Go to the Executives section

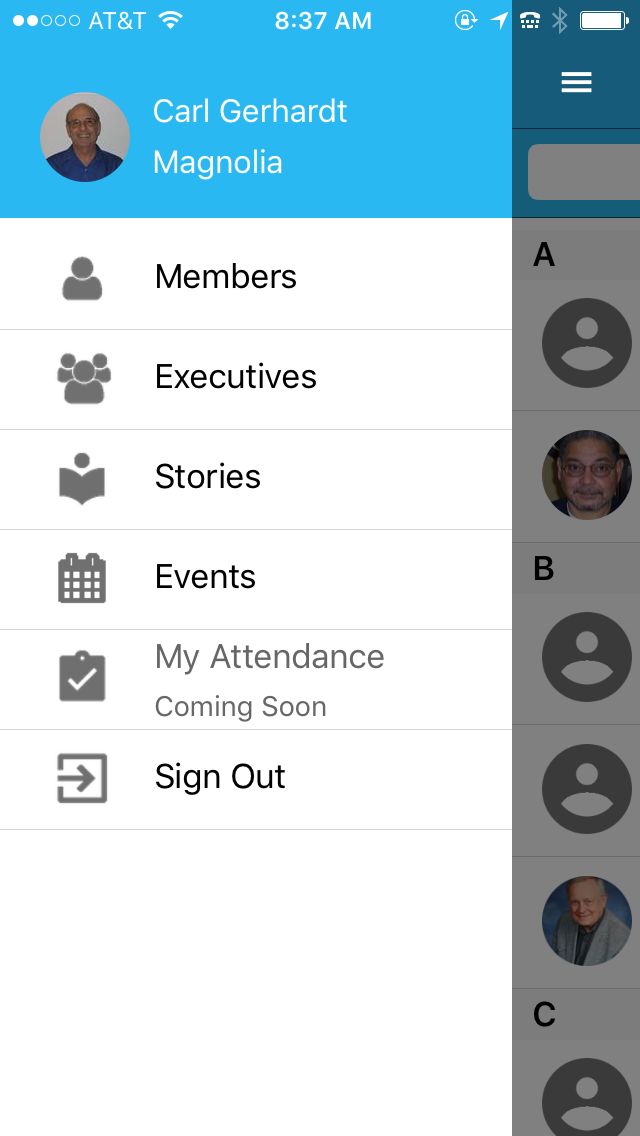(236, 377)
